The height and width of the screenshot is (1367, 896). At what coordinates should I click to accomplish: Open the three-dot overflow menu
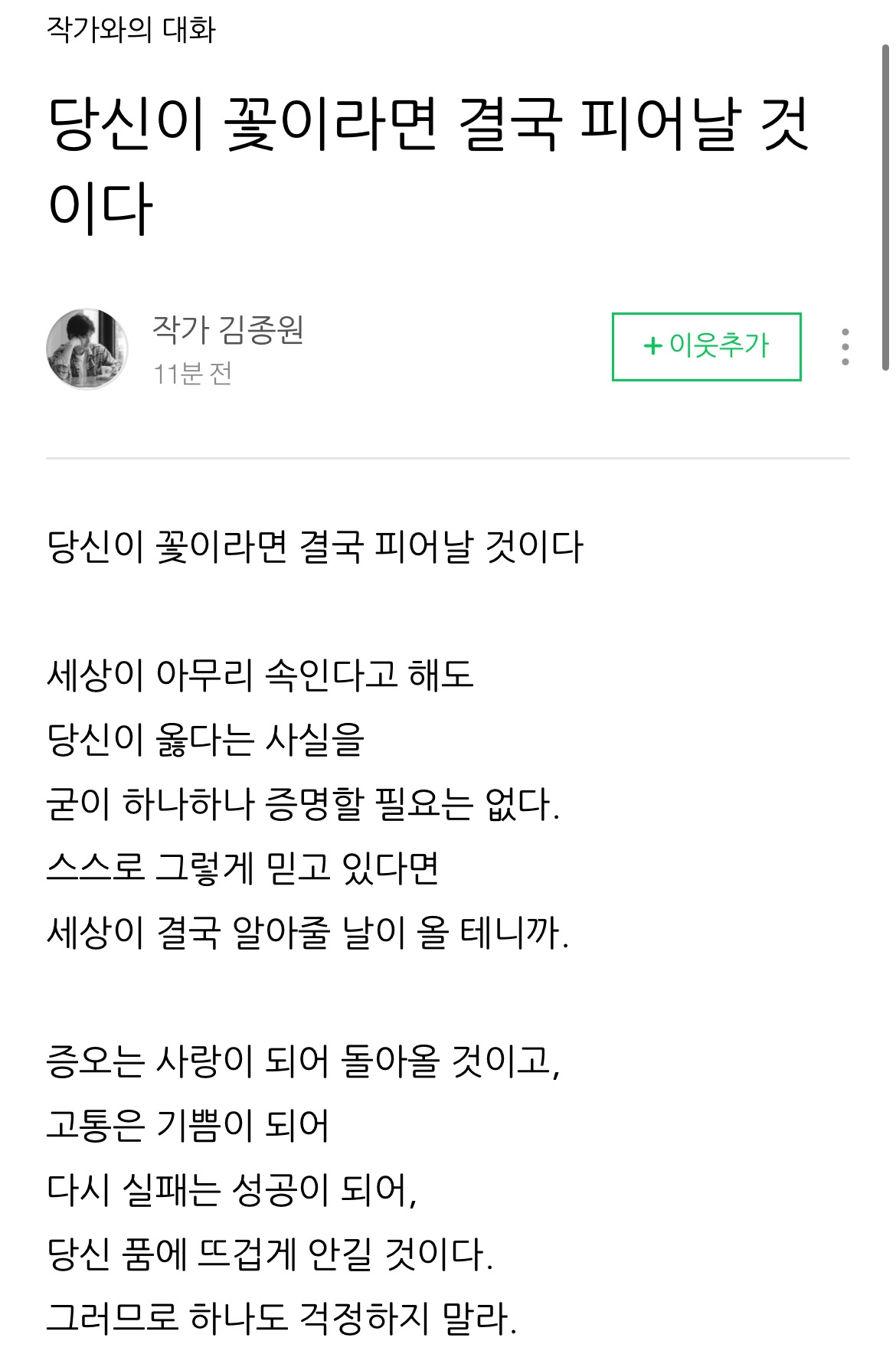tap(845, 347)
